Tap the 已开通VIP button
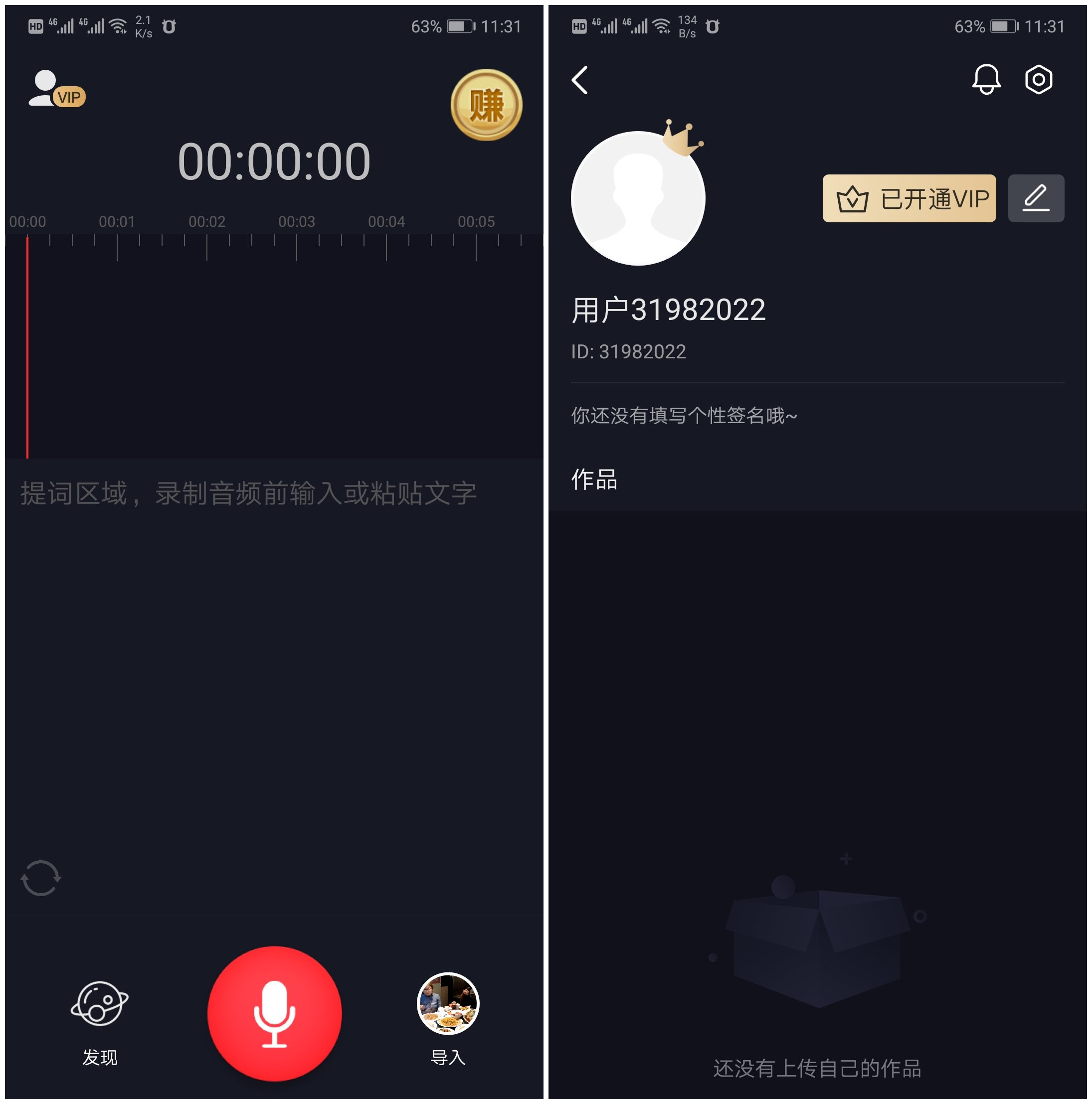 (x=909, y=198)
